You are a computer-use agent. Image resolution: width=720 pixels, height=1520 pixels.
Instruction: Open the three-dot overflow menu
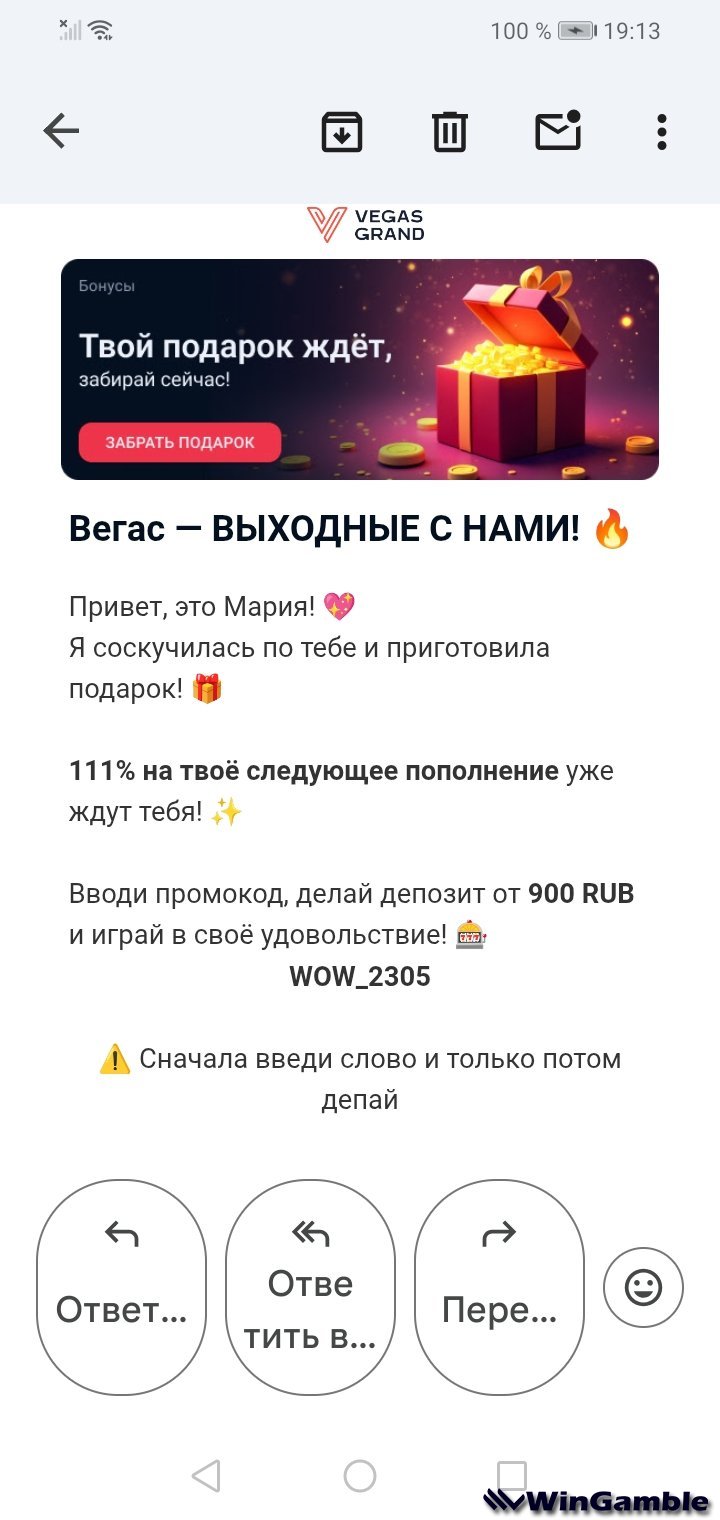point(661,131)
